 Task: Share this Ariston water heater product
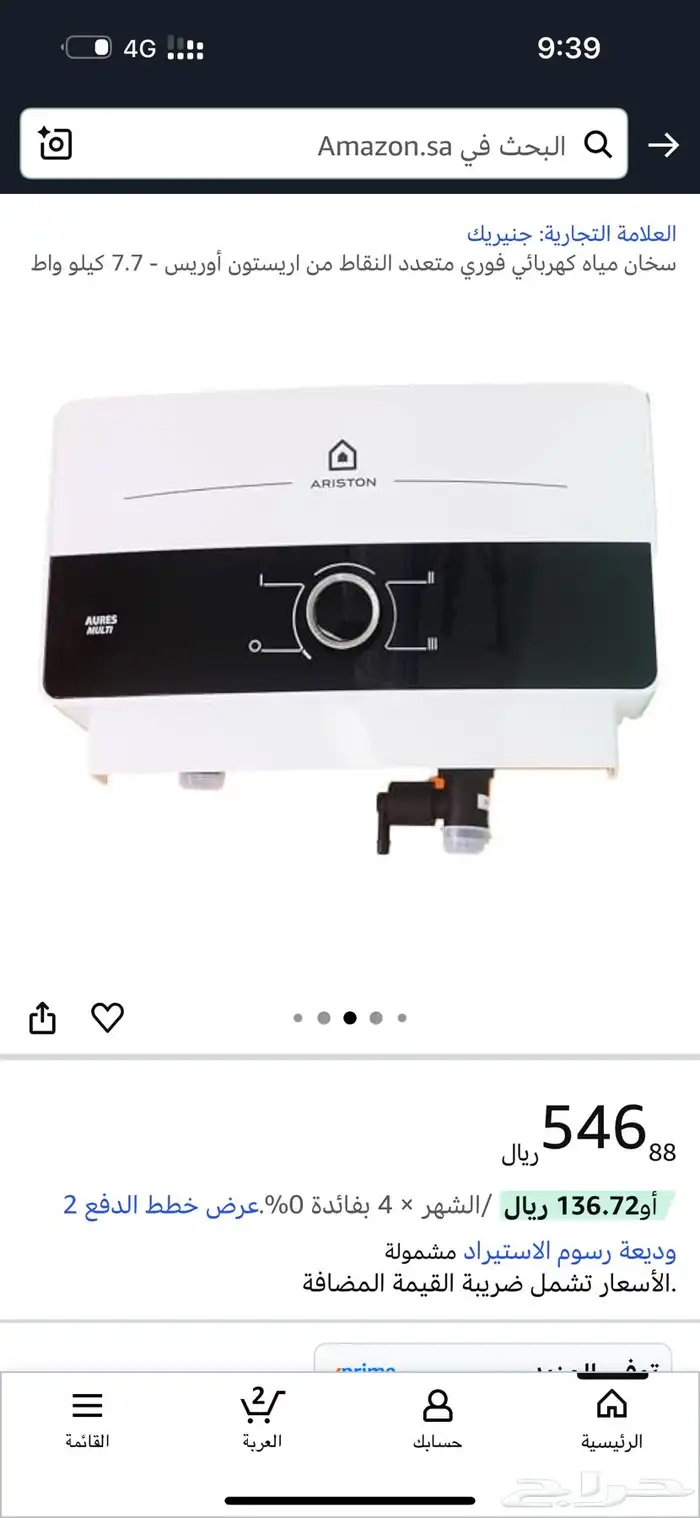pyautogui.click(x=43, y=1018)
